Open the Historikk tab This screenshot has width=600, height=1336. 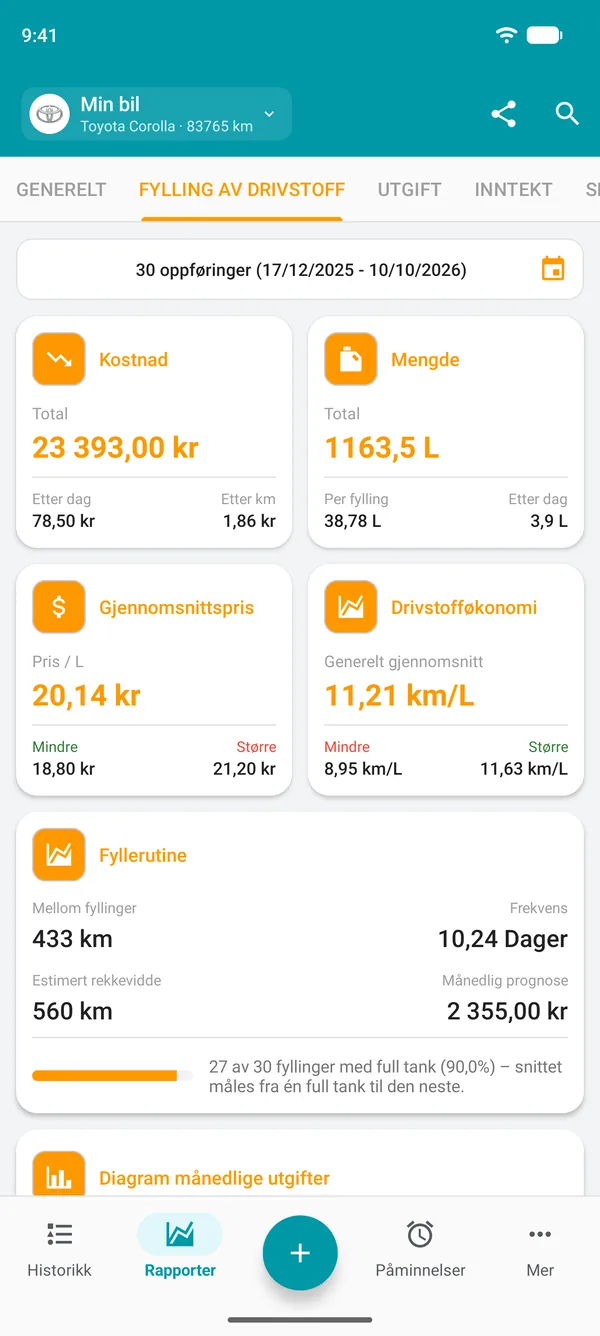tap(59, 1249)
